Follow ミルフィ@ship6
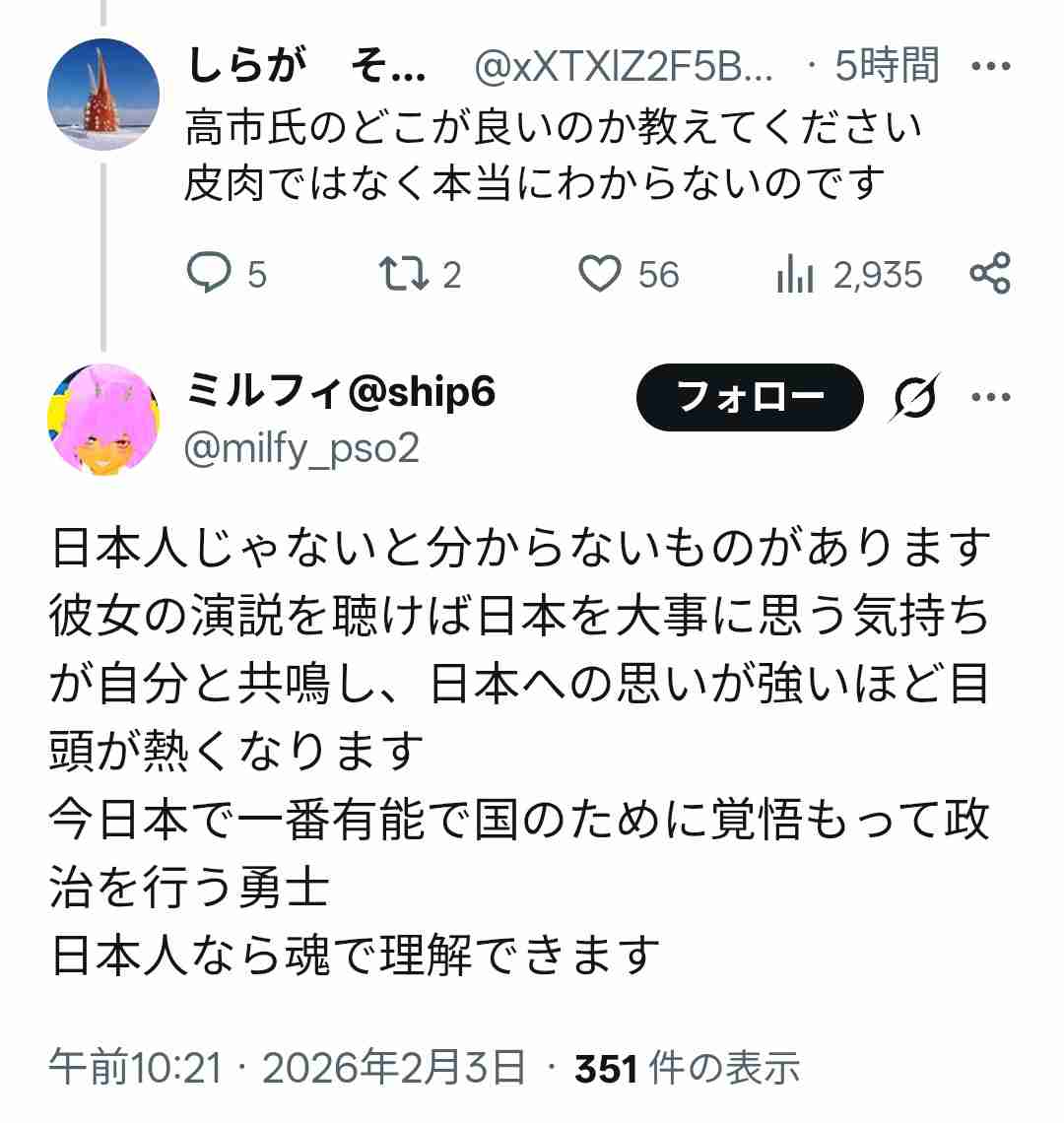This screenshot has height=1123, width=1064. coord(751,397)
